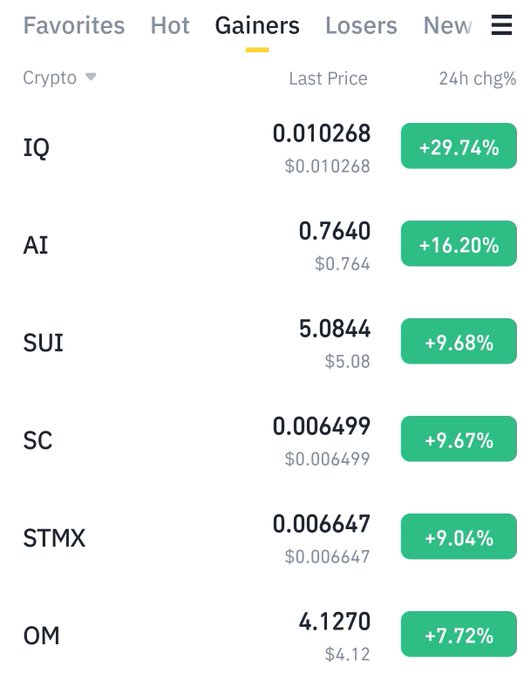View STMX market details
The width and height of the screenshot is (524, 680).
pyautogui.click(x=262, y=538)
